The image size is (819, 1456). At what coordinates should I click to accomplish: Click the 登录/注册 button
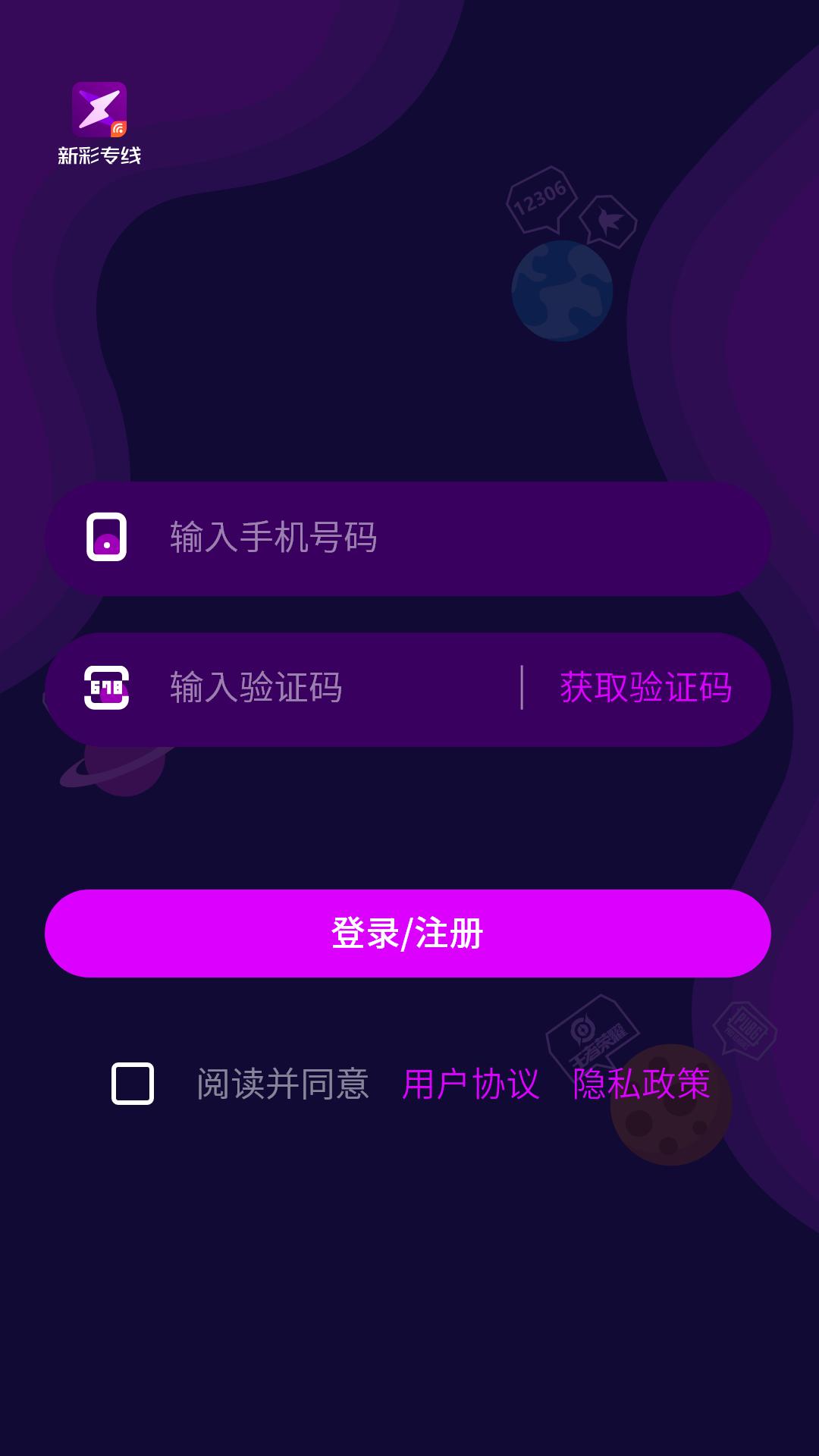(x=409, y=934)
